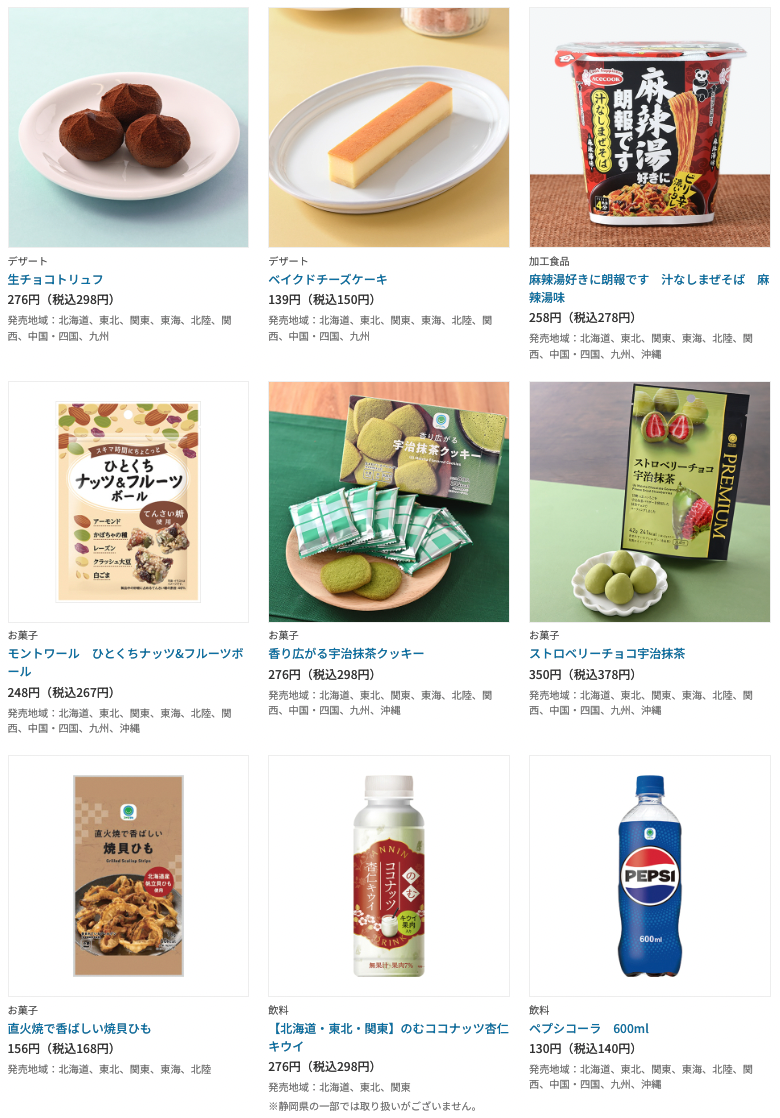This screenshot has width=780, height=1118.
Task: View the 宇治抹茶クッキー product image
Action: tap(388, 501)
